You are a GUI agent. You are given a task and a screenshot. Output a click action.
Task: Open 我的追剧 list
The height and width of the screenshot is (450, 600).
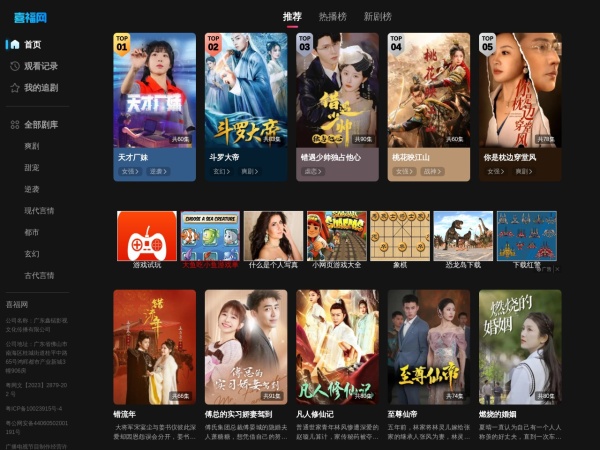pyautogui.click(x=40, y=88)
